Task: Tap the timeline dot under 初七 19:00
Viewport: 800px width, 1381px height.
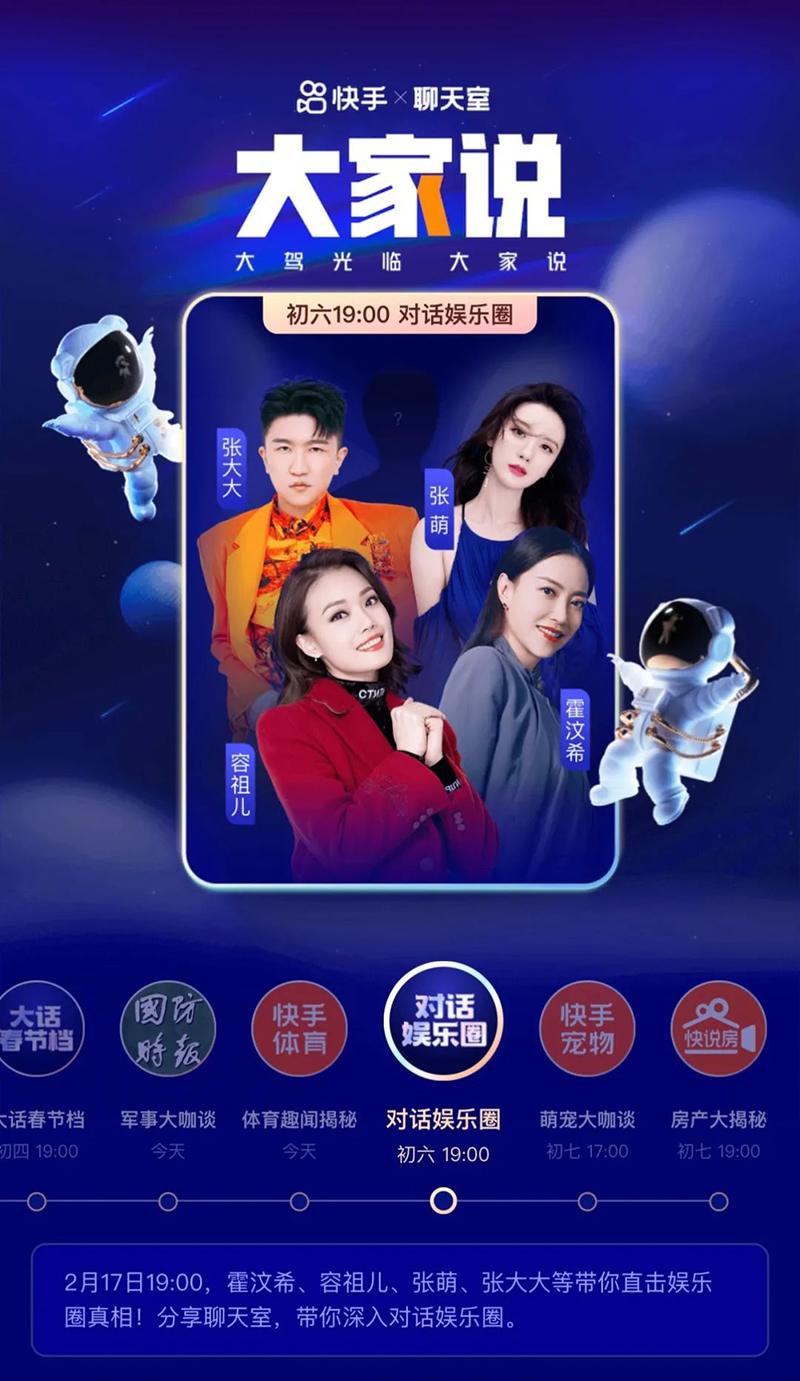Action: pyautogui.click(x=718, y=1201)
